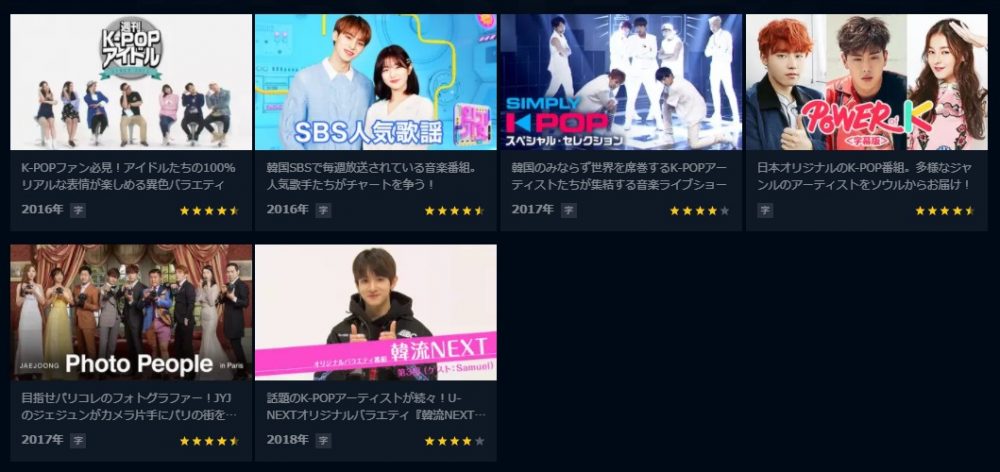Open the SBS人気歌謡 music show card
1000x472 pixels.
point(376,82)
